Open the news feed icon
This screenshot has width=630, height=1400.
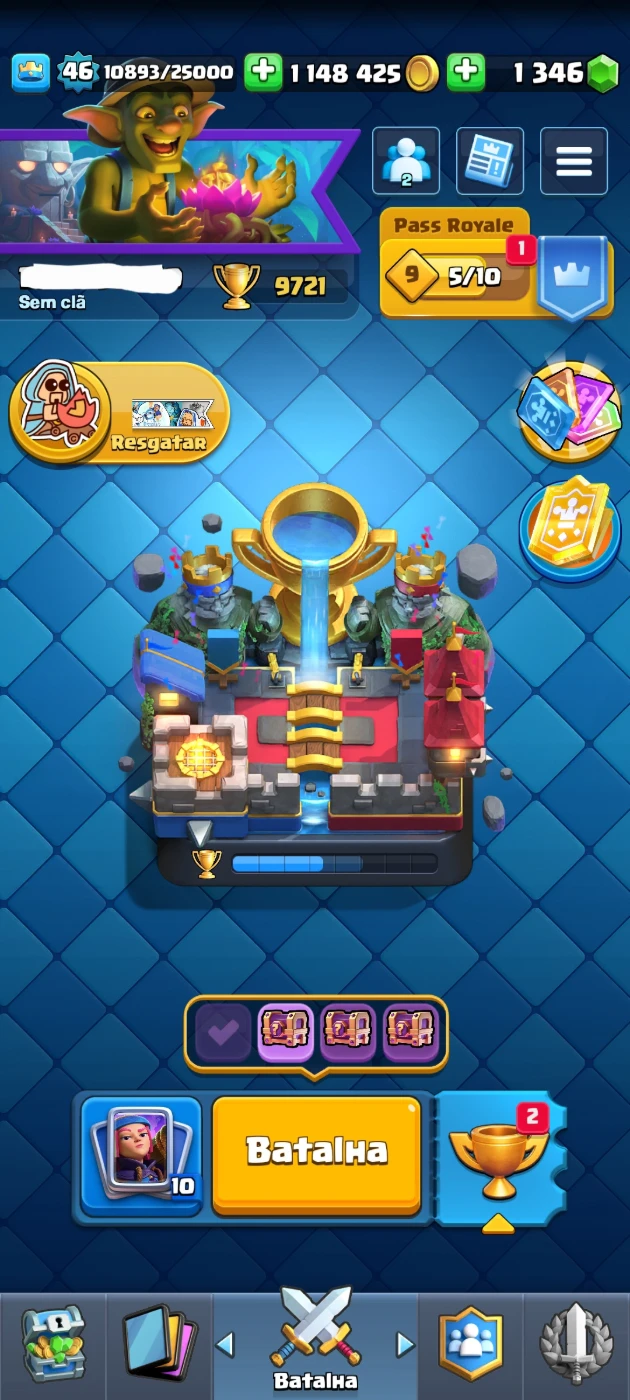[x=490, y=161]
